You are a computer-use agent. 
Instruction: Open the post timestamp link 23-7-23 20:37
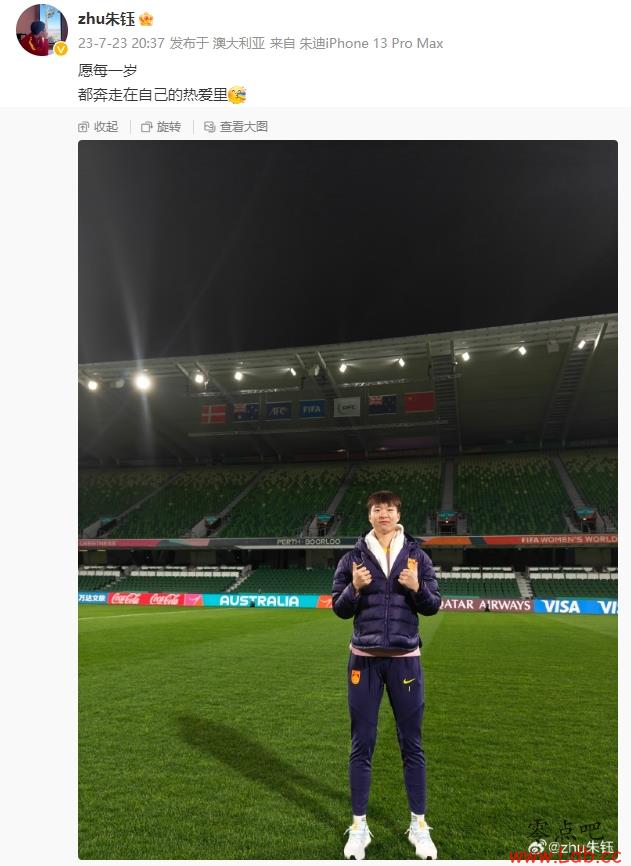tap(121, 44)
